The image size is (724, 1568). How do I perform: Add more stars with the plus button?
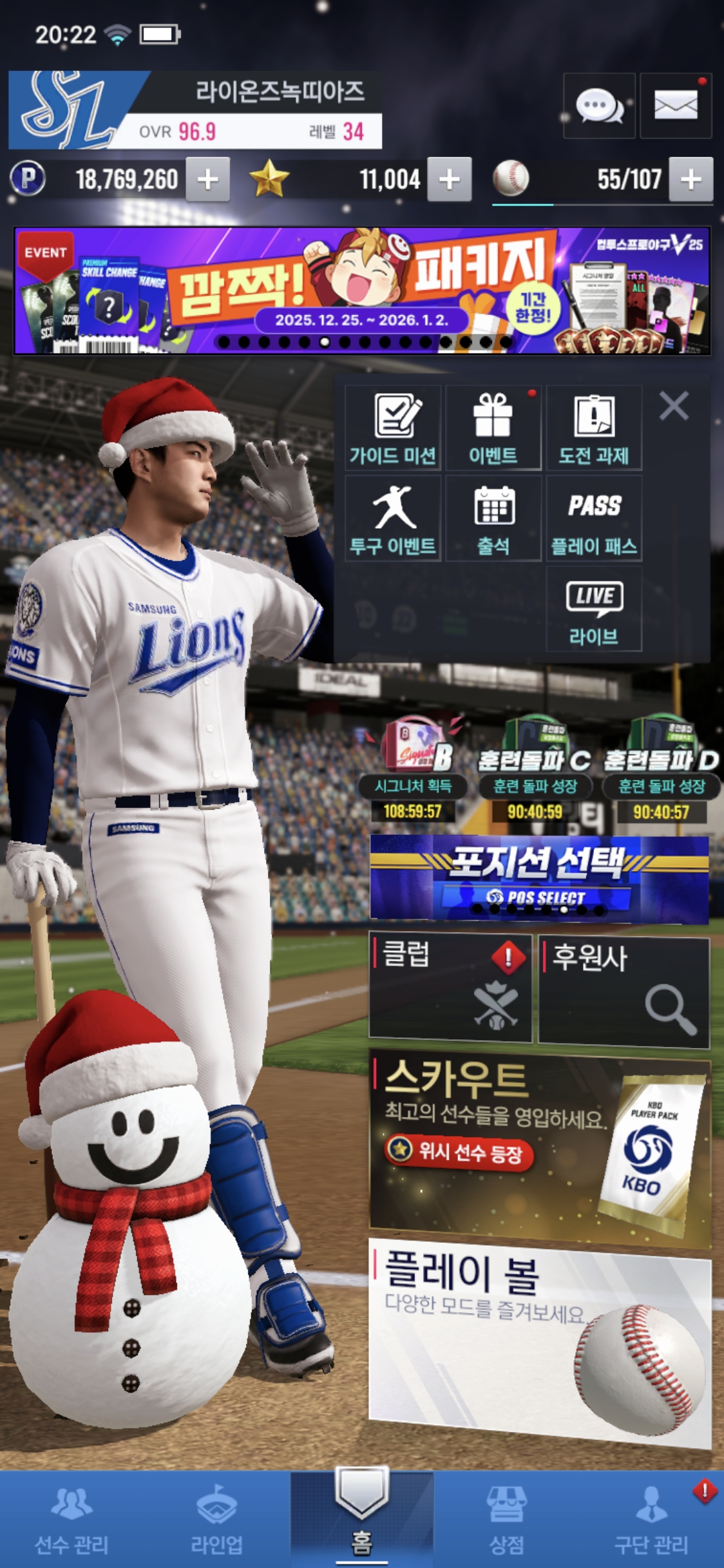click(449, 180)
